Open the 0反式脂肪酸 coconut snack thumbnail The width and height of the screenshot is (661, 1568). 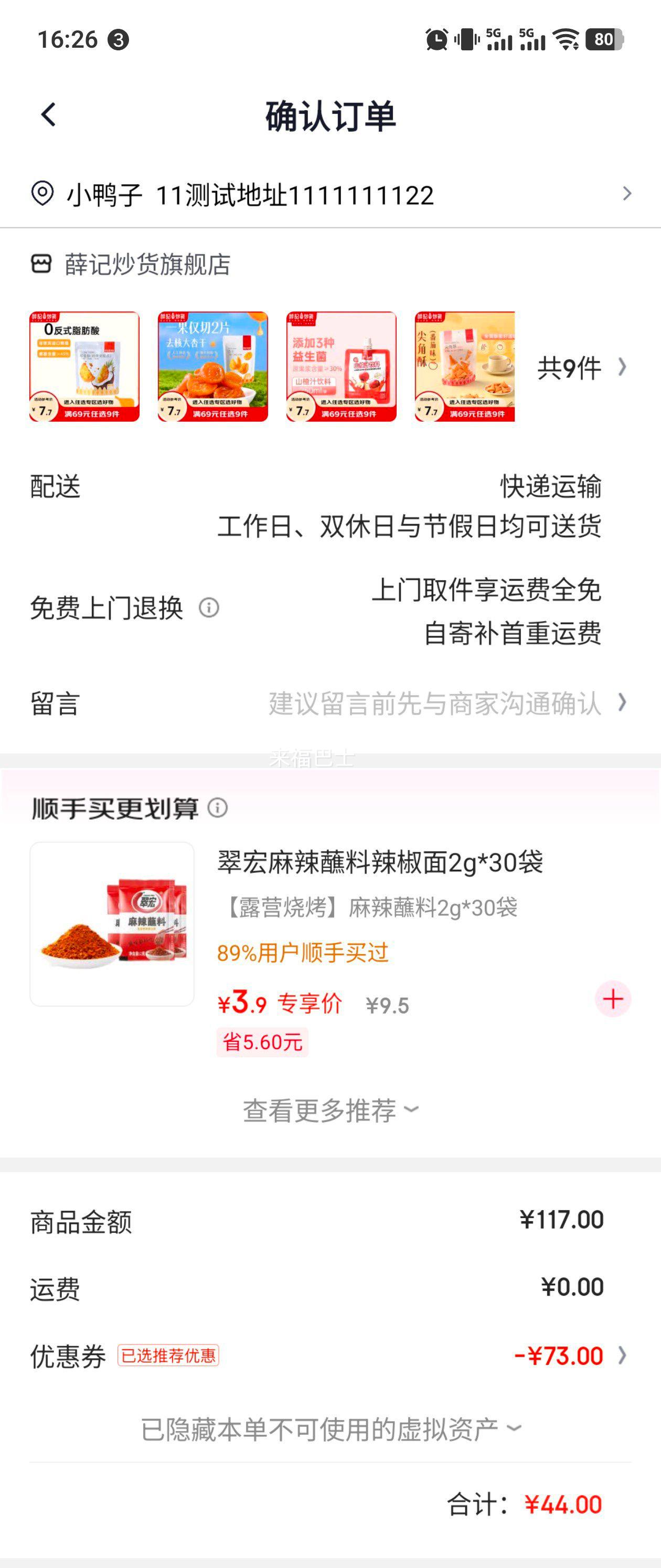(85, 366)
